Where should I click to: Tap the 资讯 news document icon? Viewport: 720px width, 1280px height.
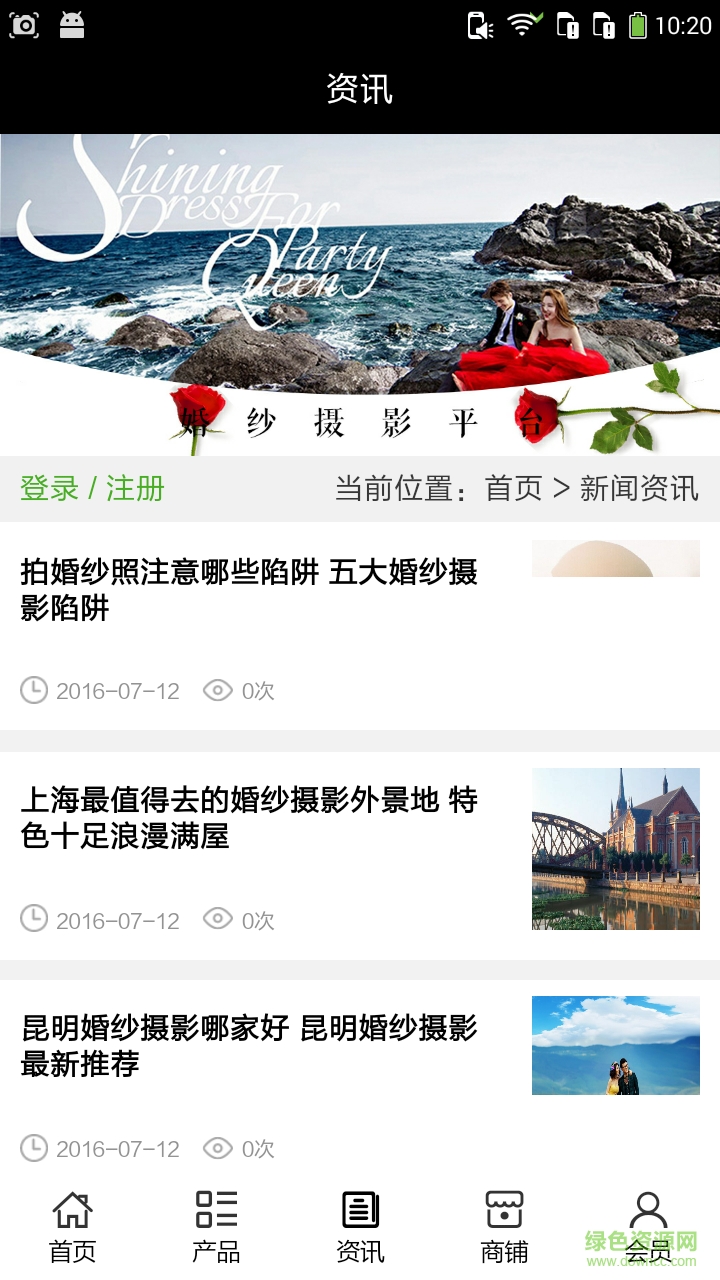(x=360, y=1208)
